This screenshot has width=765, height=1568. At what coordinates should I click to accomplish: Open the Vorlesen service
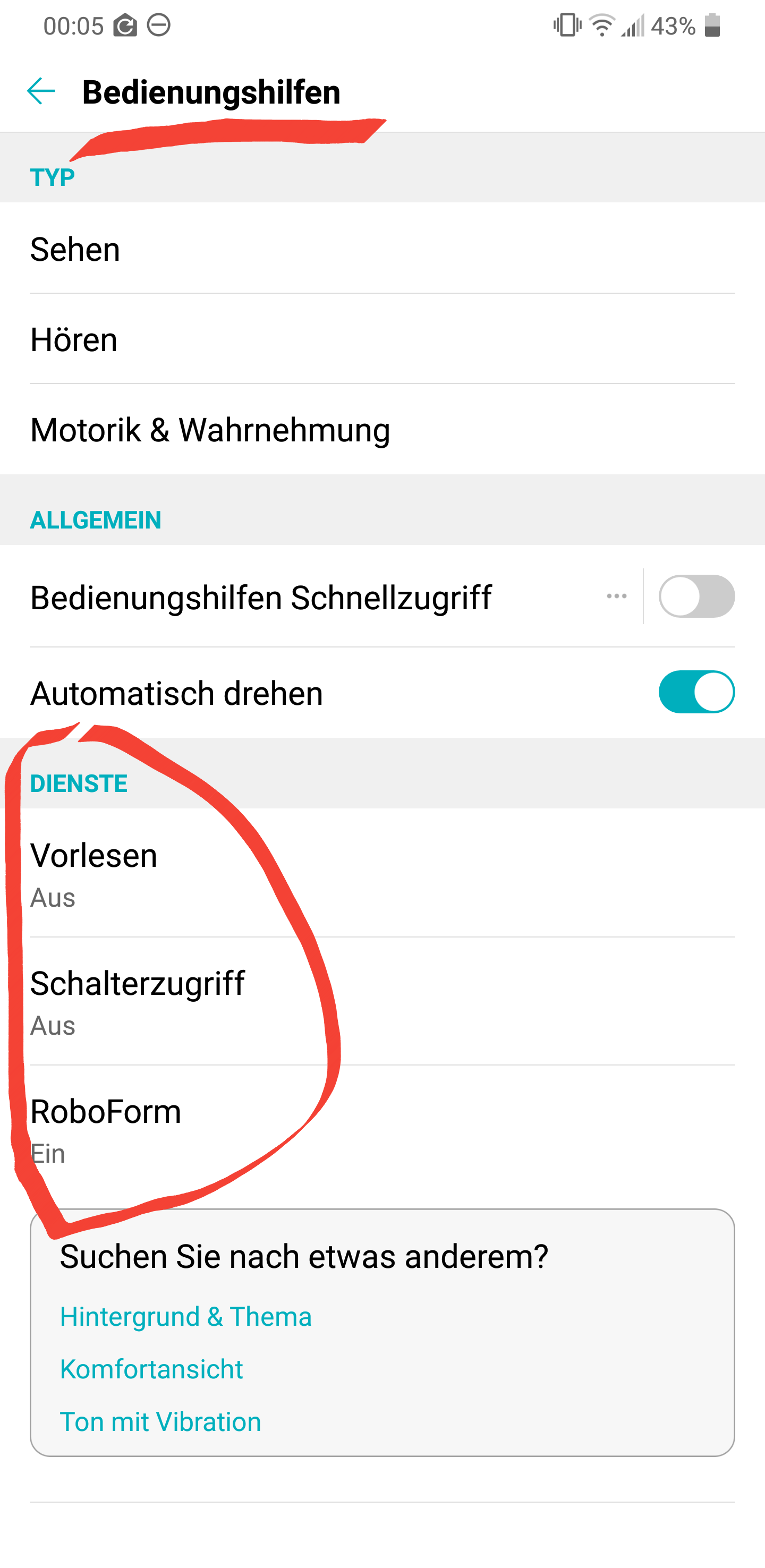pyautogui.click(x=382, y=873)
